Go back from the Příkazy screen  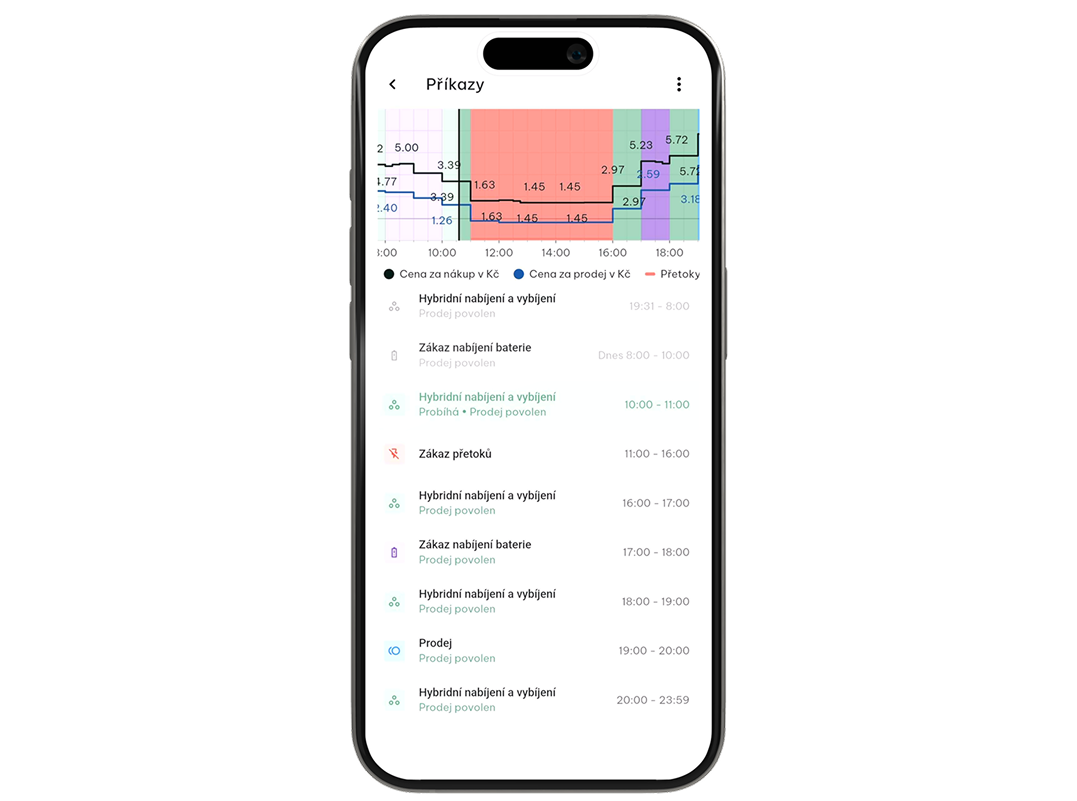pos(393,85)
